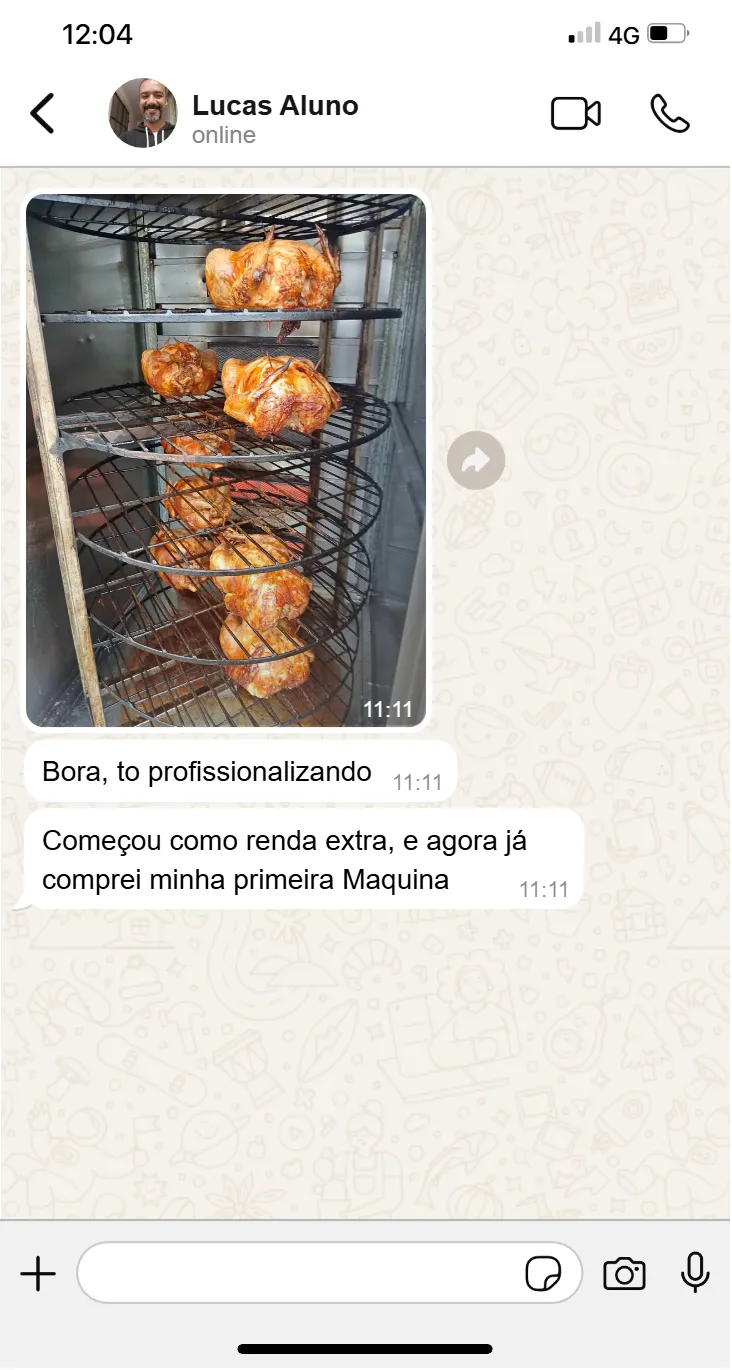Open the attachment plus menu
Screen dimensions: 732x1370
[x=38, y=1274]
